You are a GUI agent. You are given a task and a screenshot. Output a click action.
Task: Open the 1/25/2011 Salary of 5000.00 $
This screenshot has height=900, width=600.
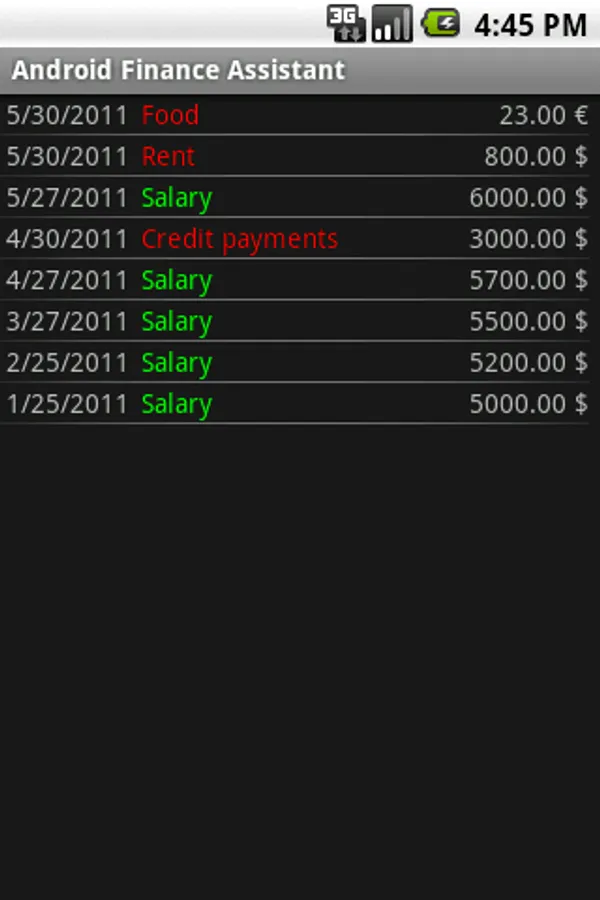click(300, 404)
